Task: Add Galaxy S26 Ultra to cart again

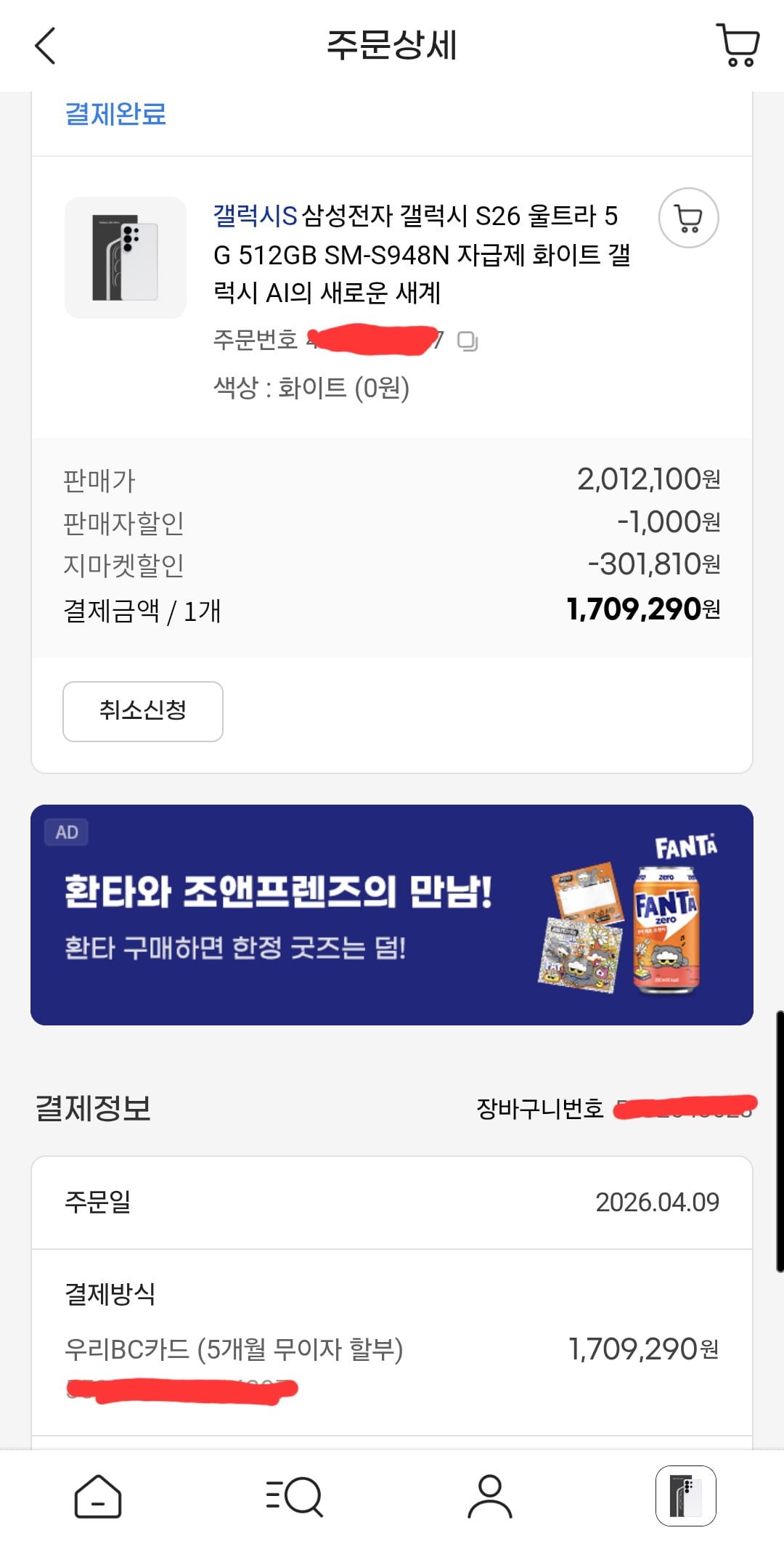Action: click(x=688, y=218)
